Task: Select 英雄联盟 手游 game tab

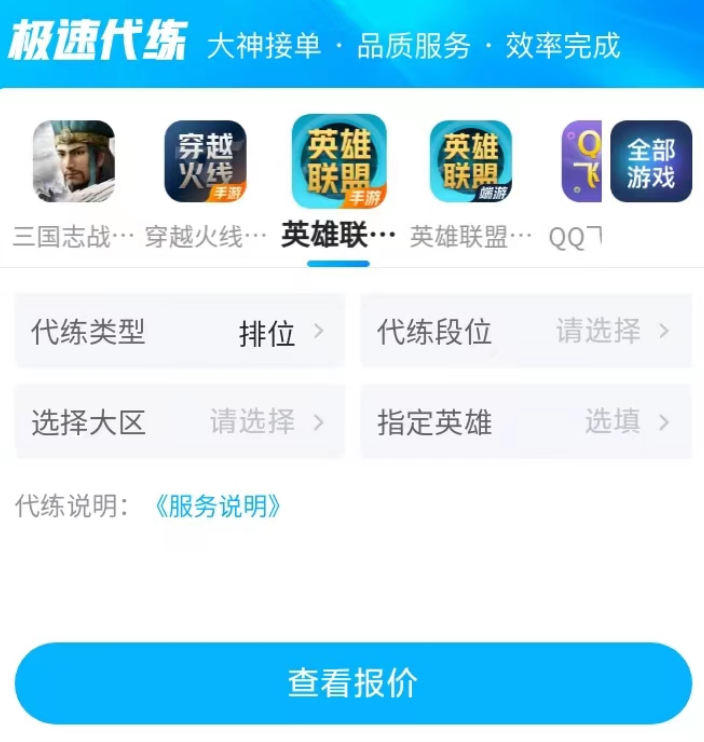Action: click(x=339, y=162)
